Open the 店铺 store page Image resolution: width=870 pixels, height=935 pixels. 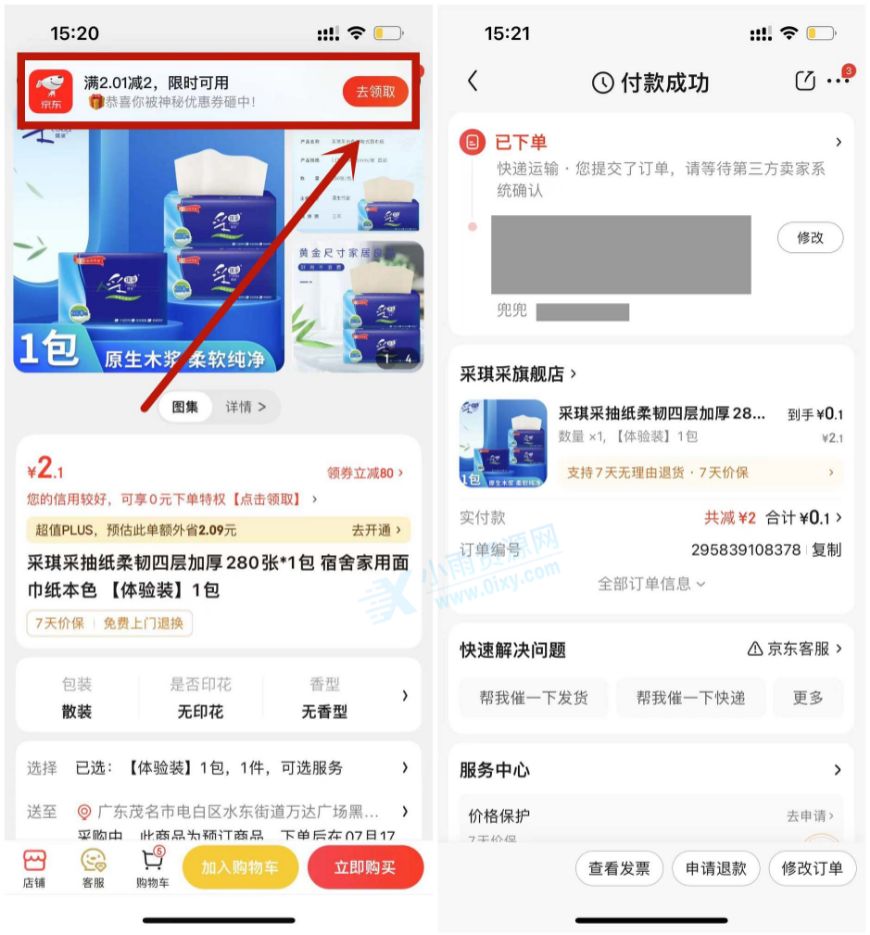(34, 868)
